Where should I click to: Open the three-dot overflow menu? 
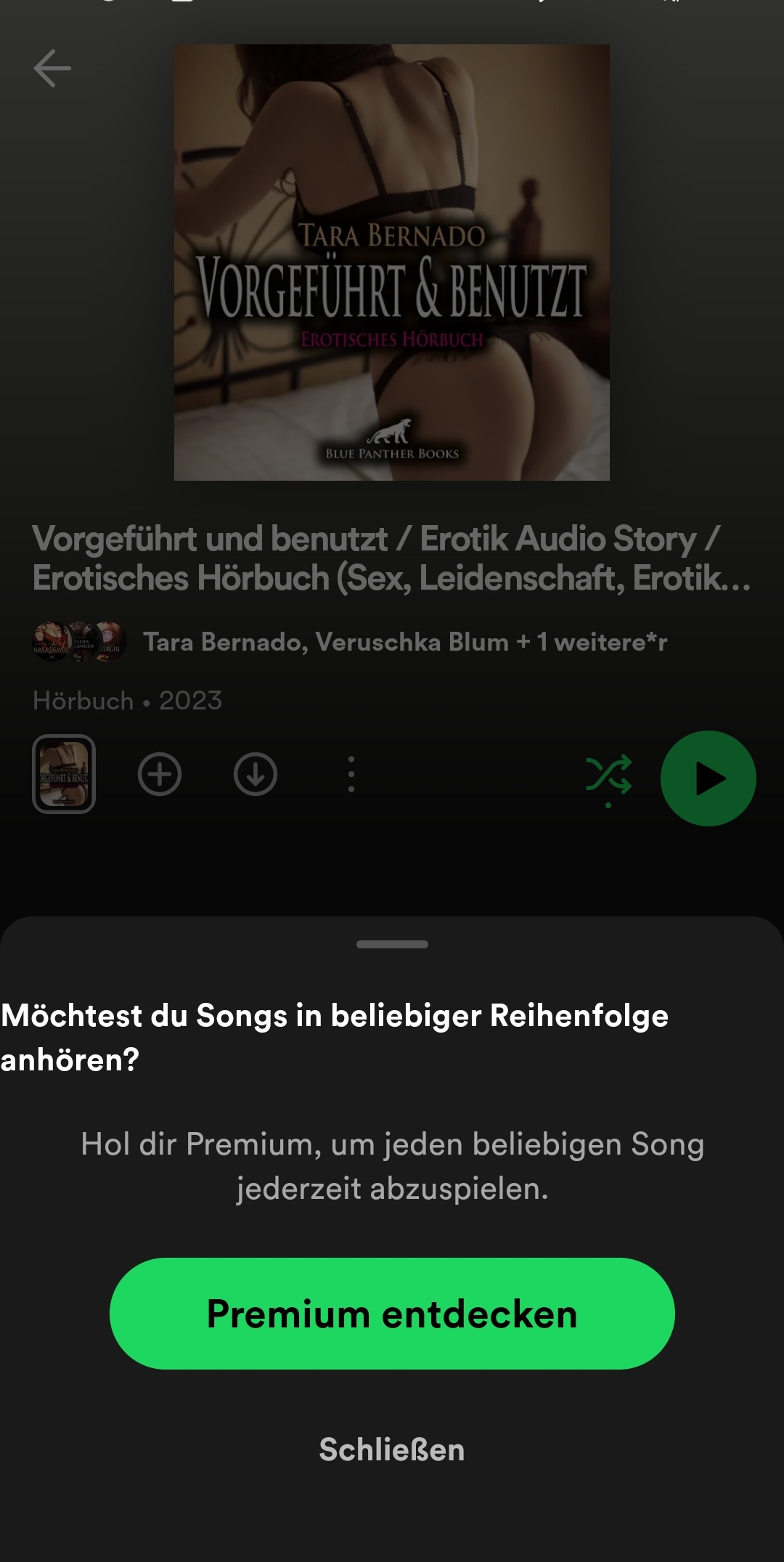(351, 775)
